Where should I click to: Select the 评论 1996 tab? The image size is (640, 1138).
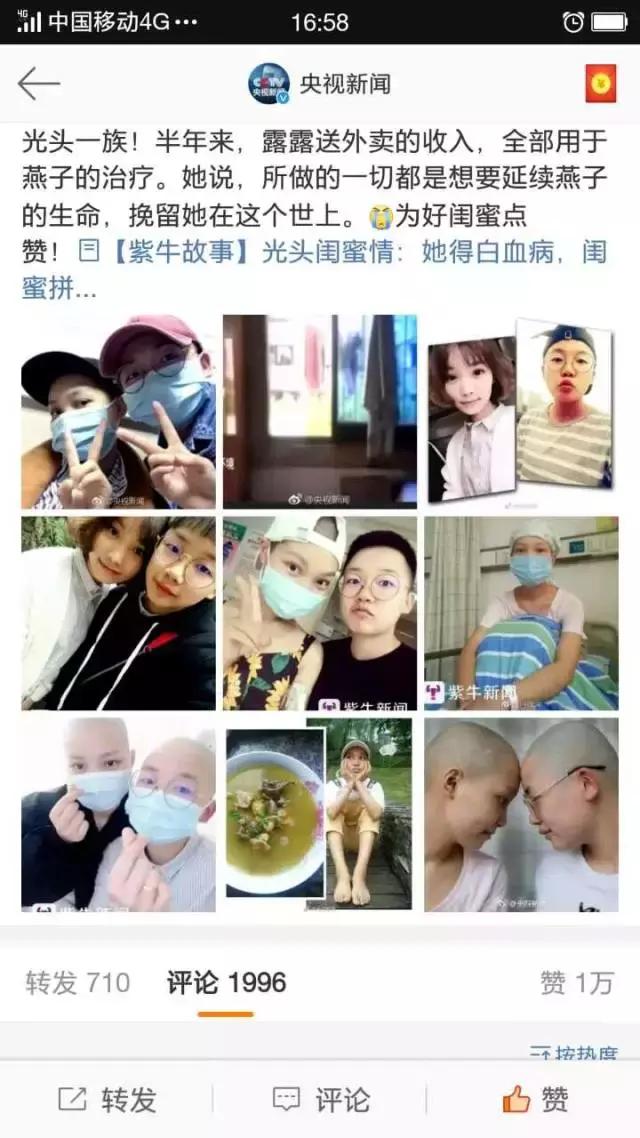226,983
